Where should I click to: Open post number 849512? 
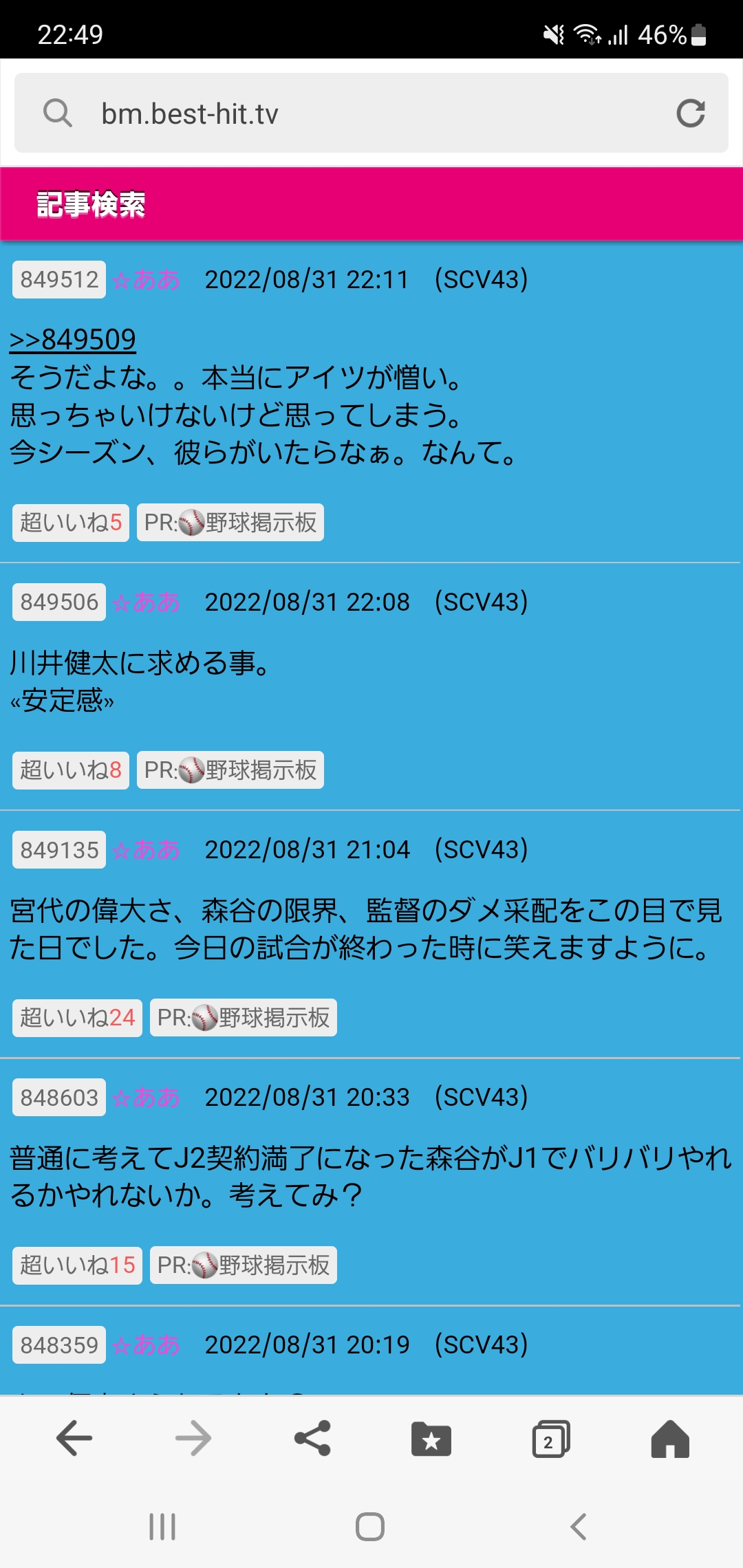point(59,280)
